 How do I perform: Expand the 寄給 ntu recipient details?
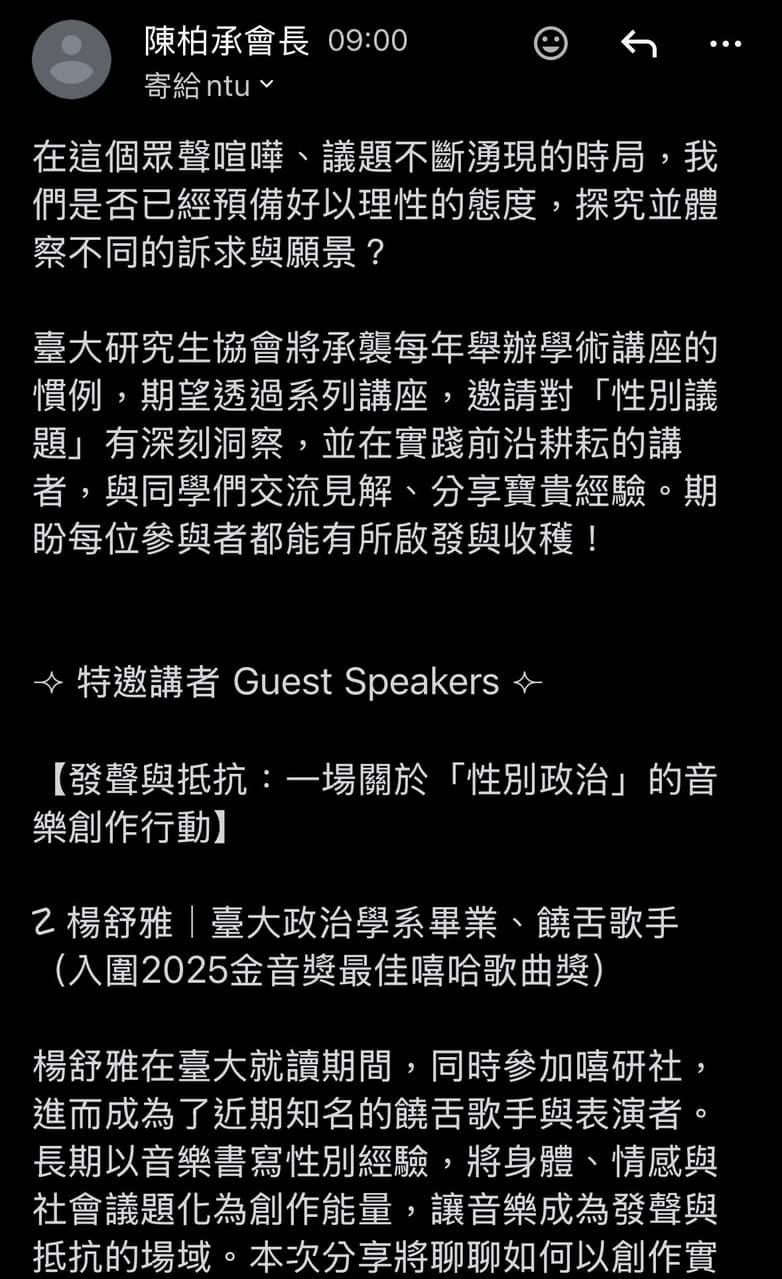[208, 87]
